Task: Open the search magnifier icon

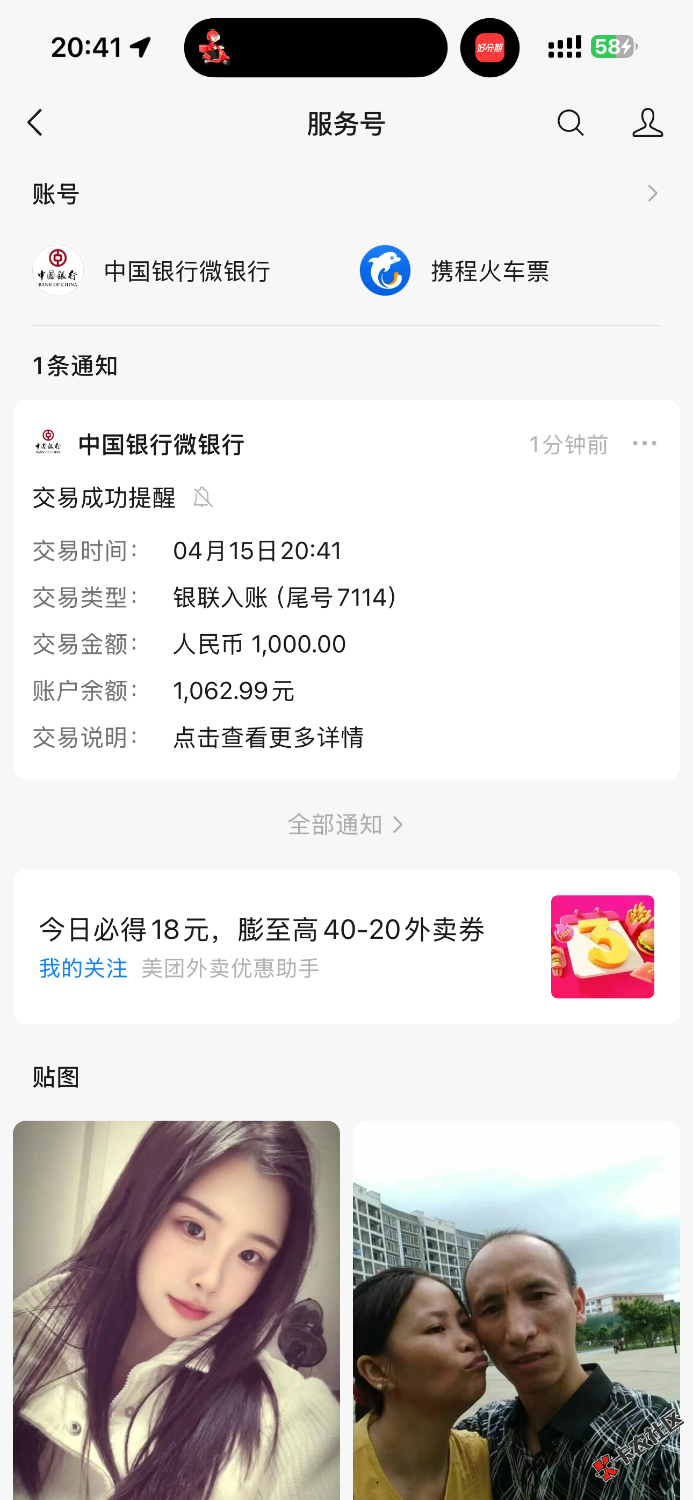Action: [x=570, y=123]
